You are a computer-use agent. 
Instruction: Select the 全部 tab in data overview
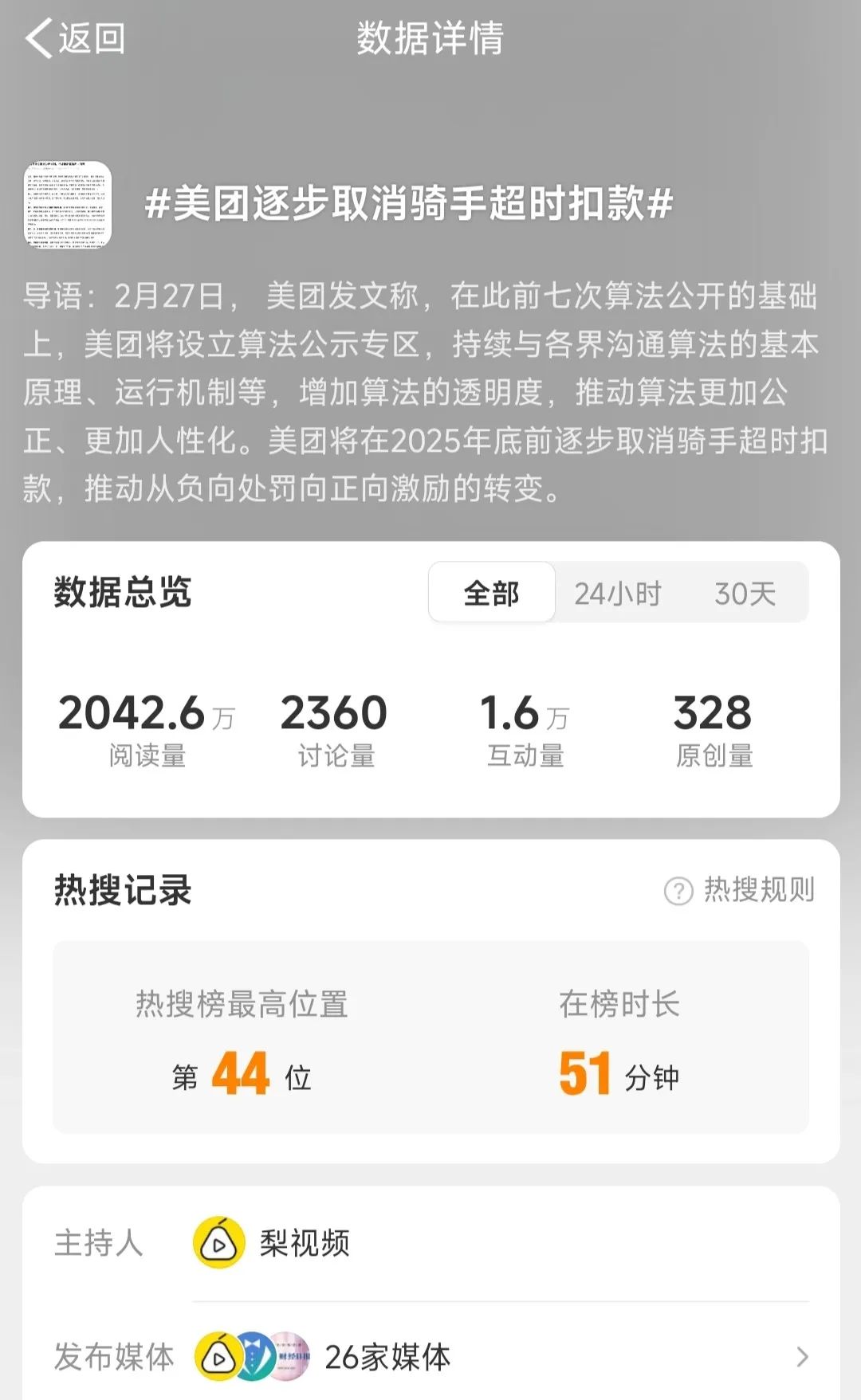491,594
